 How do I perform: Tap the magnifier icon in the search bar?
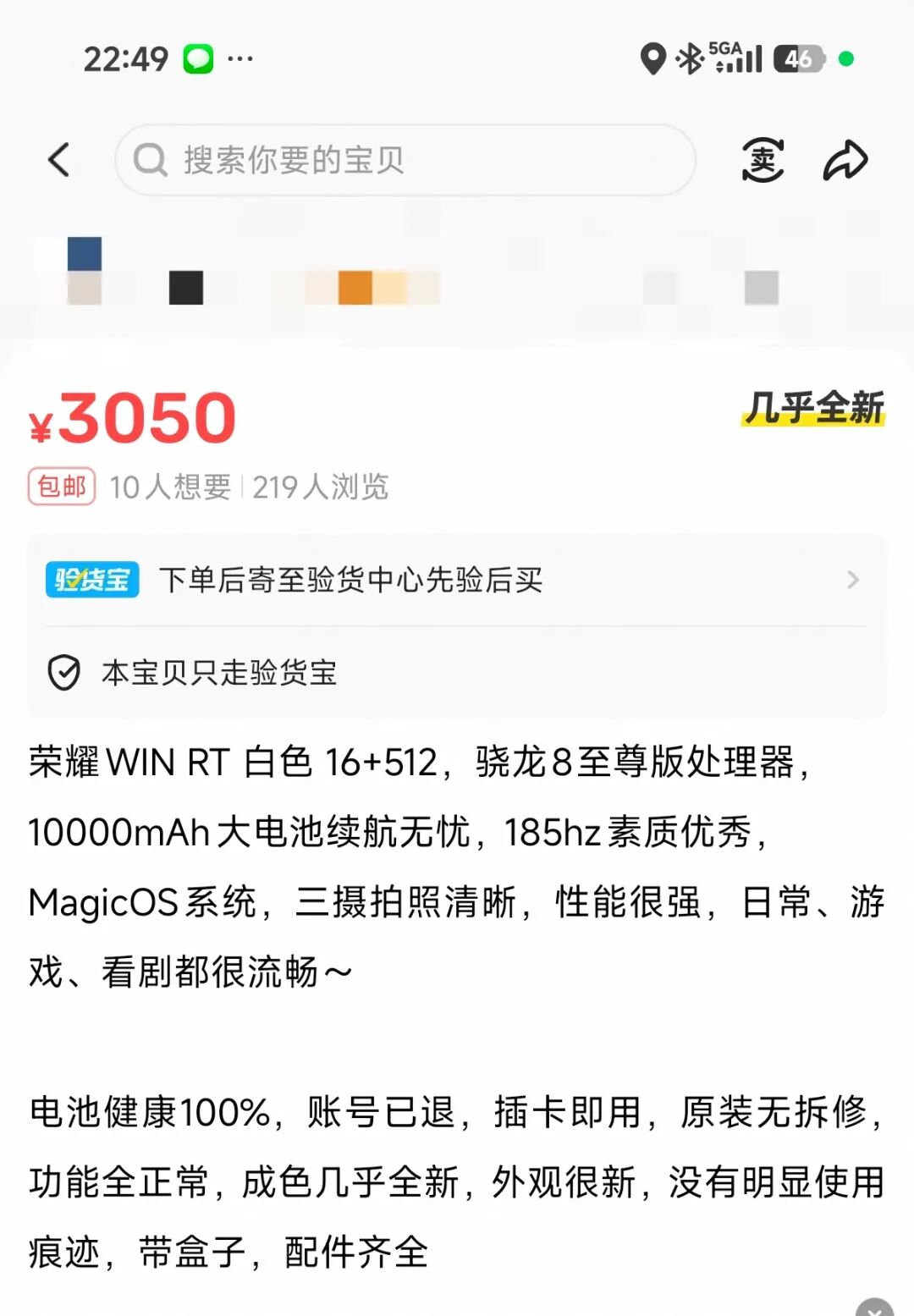pyautogui.click(x=151, y=158)
